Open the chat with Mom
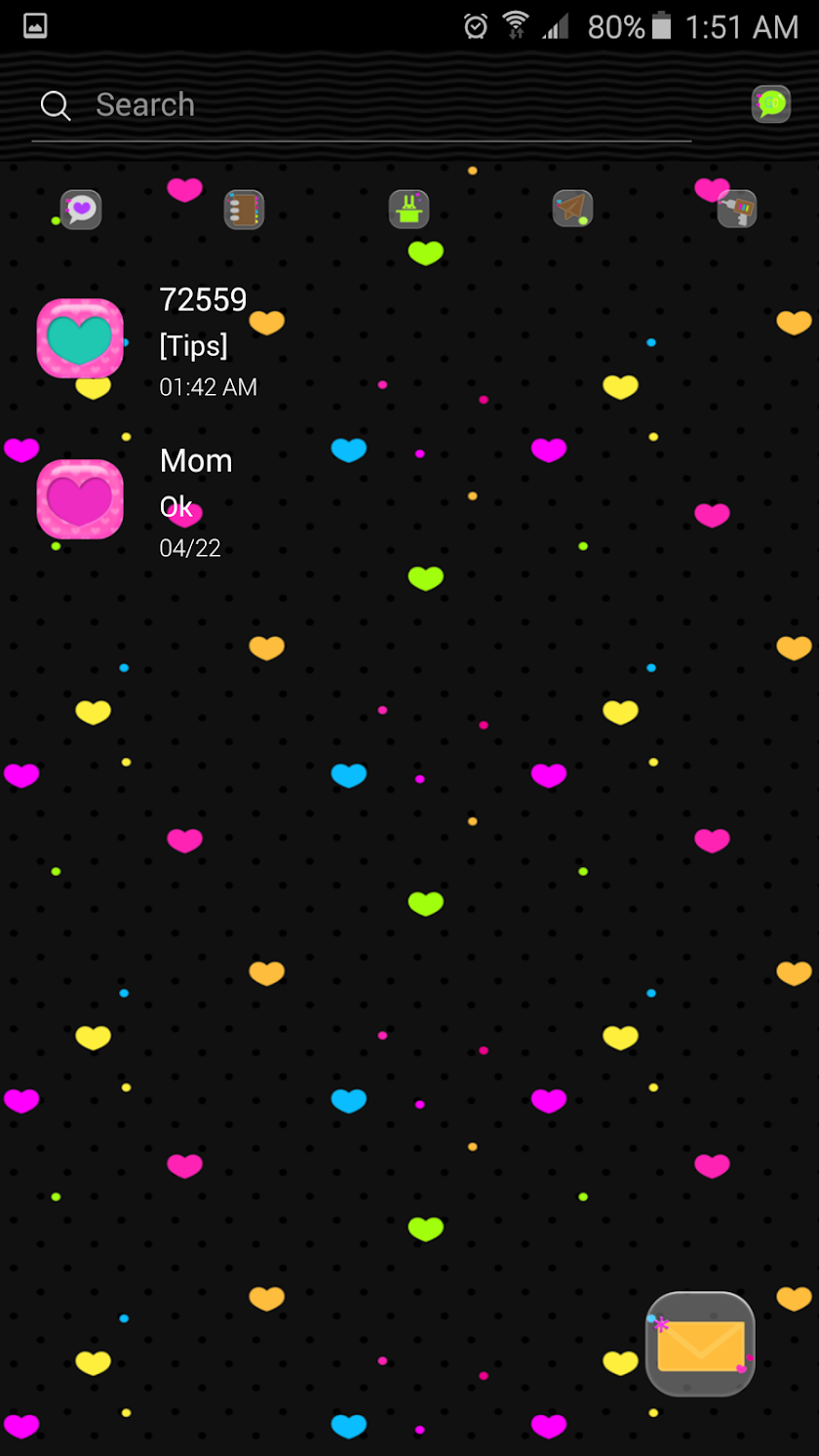The height and width of the screenshot is (1456, 819). (409, 500)
